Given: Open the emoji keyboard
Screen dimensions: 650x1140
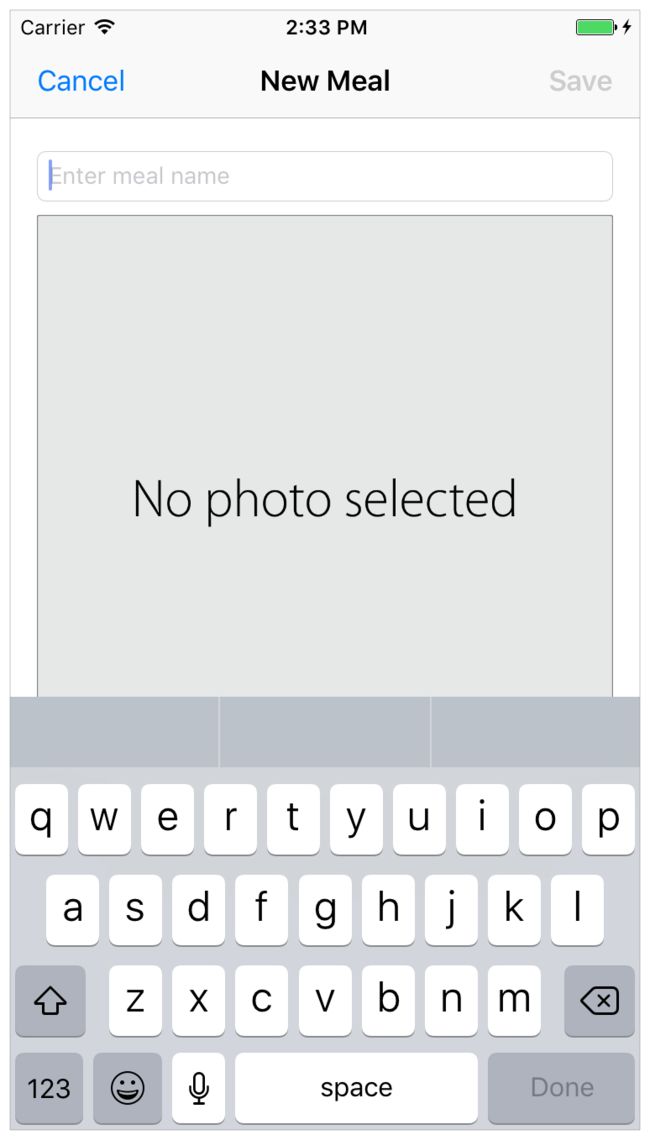Looking at the screenshot, I should point(127,1088).
